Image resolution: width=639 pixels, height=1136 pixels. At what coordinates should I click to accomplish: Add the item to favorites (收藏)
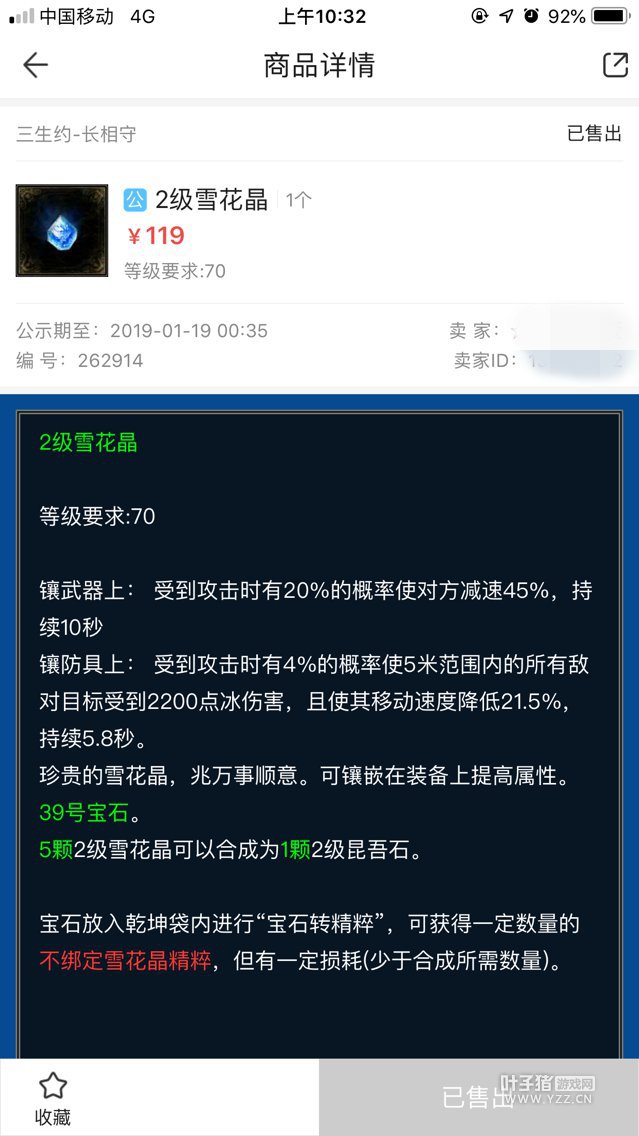point(53,1098)
